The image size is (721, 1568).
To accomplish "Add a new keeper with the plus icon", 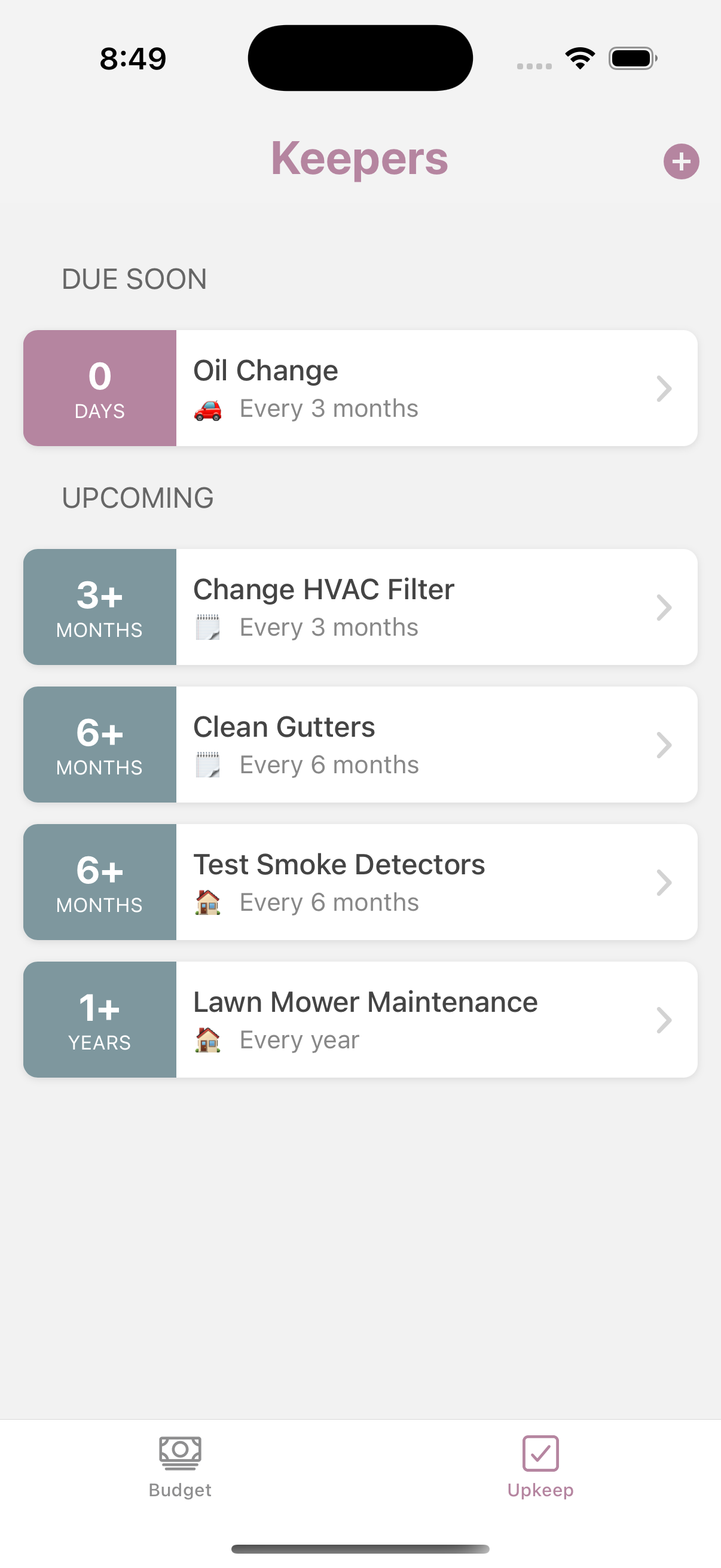I will tap(680, 161).
